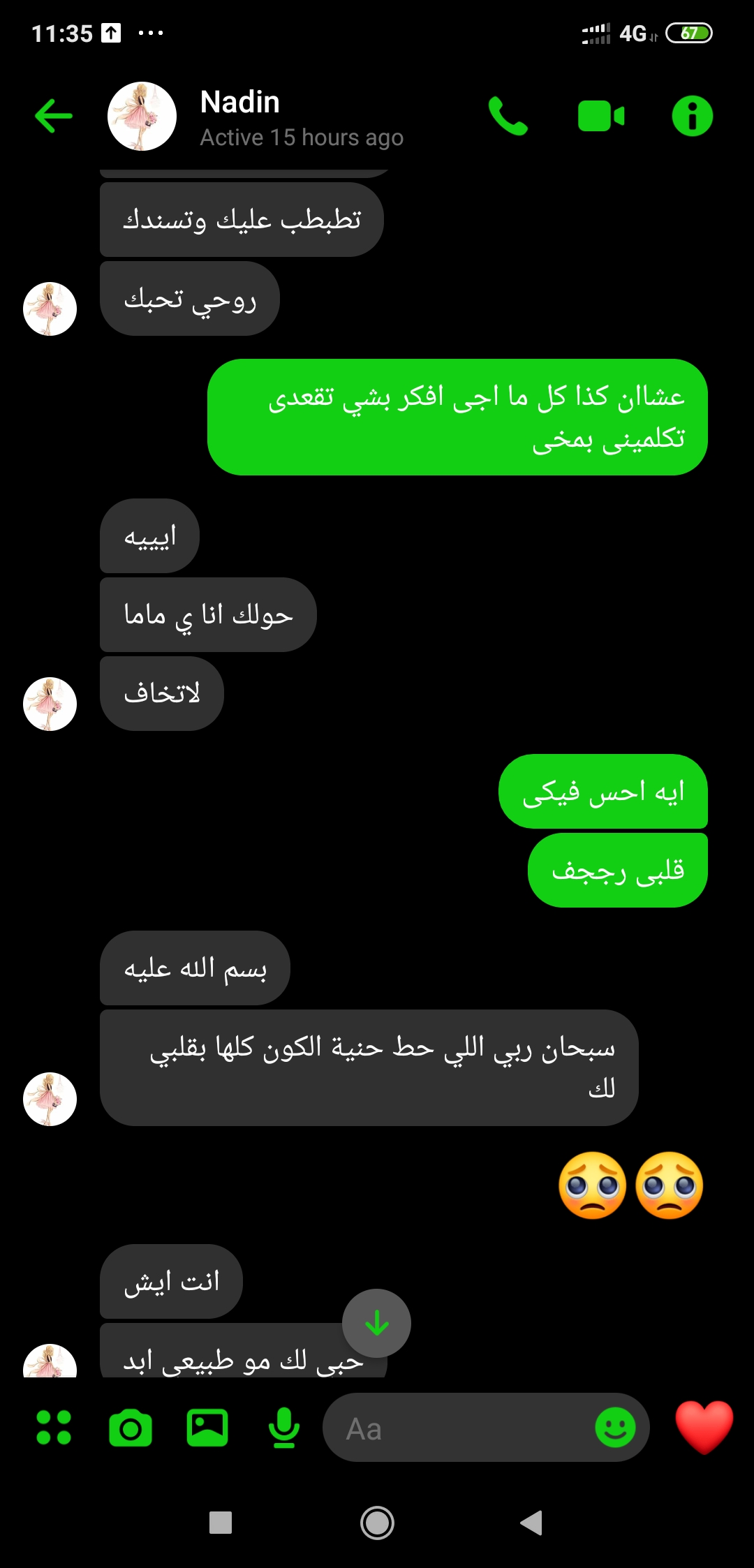Viewport: 754px width, 1568px height.
Task: Go back to the chats list
Action: 54,116
